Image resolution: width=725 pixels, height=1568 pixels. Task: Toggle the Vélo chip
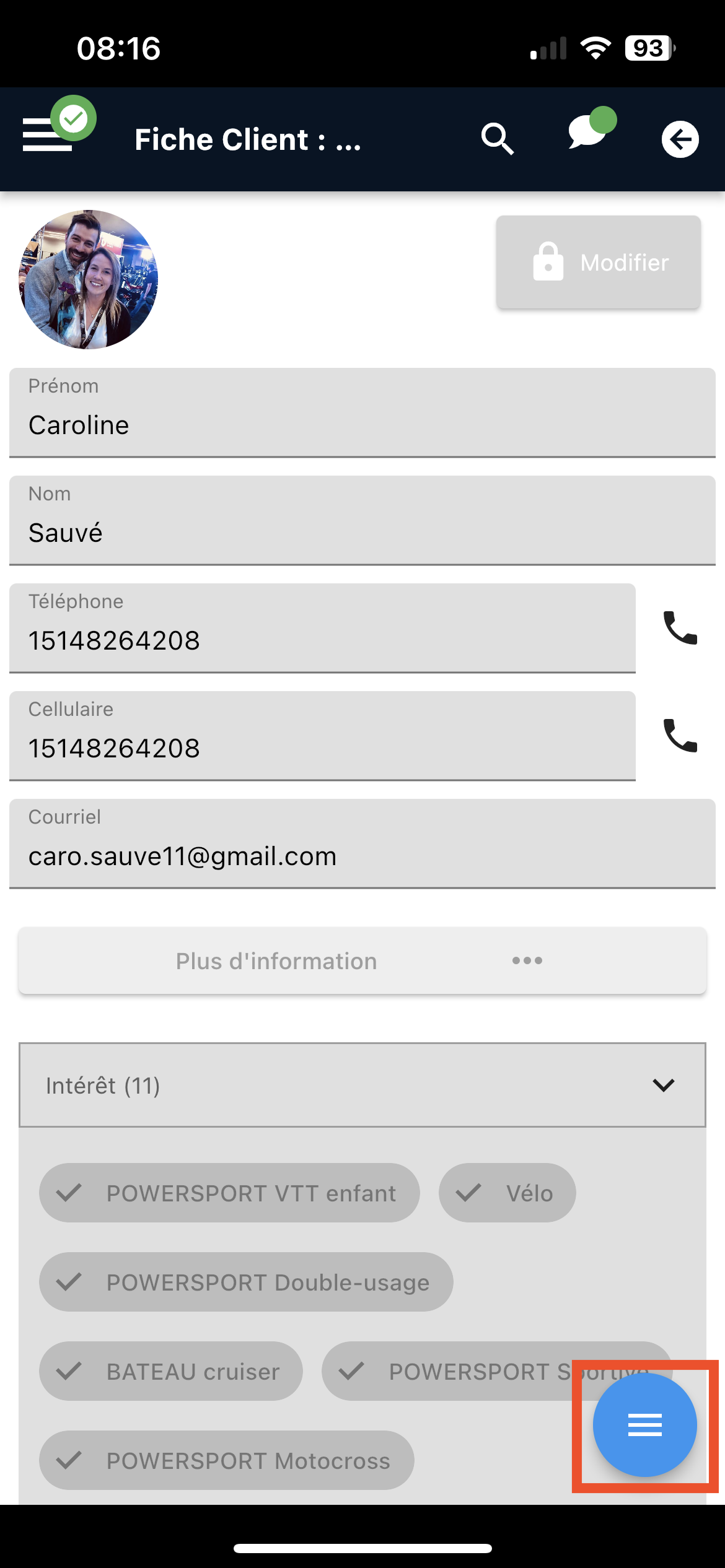click(507, 1193)
